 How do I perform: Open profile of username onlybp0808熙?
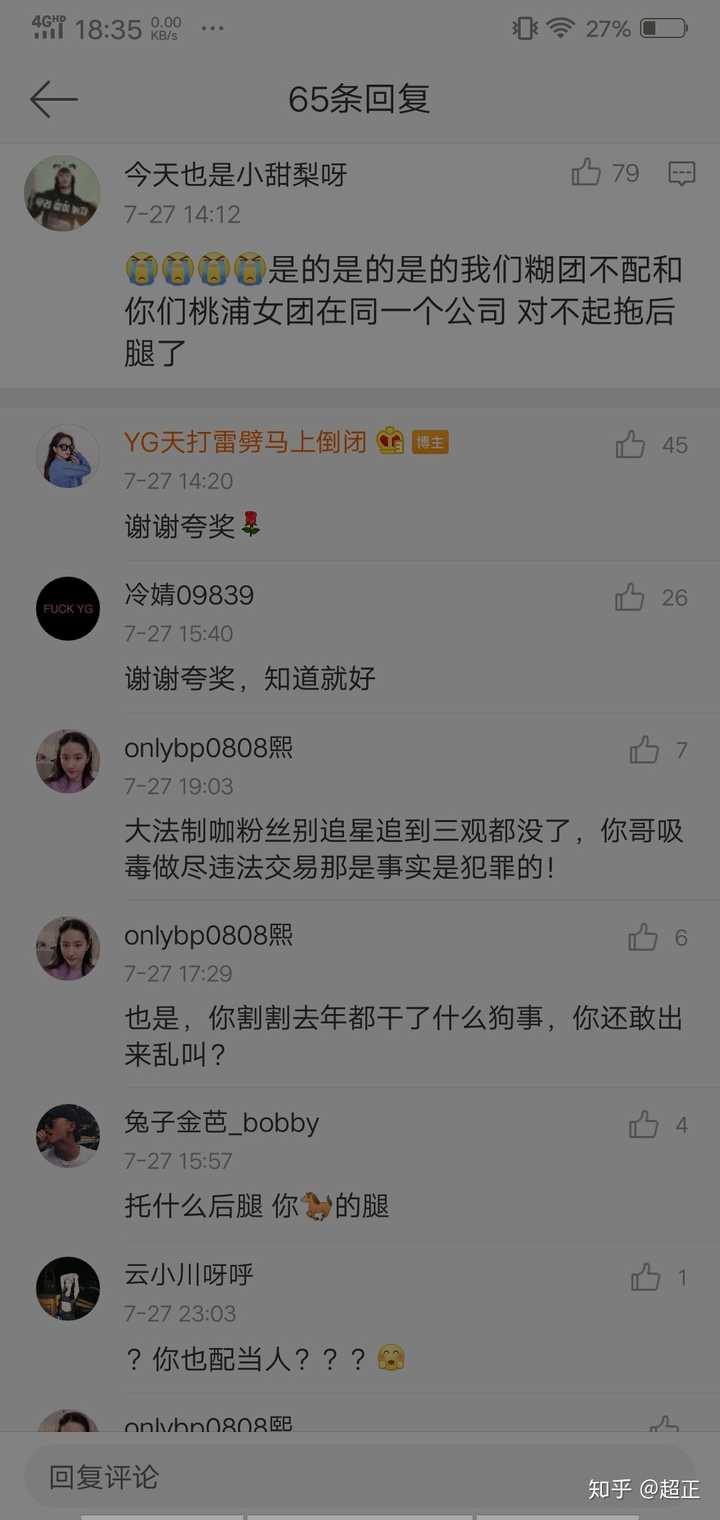coord(208,748)
